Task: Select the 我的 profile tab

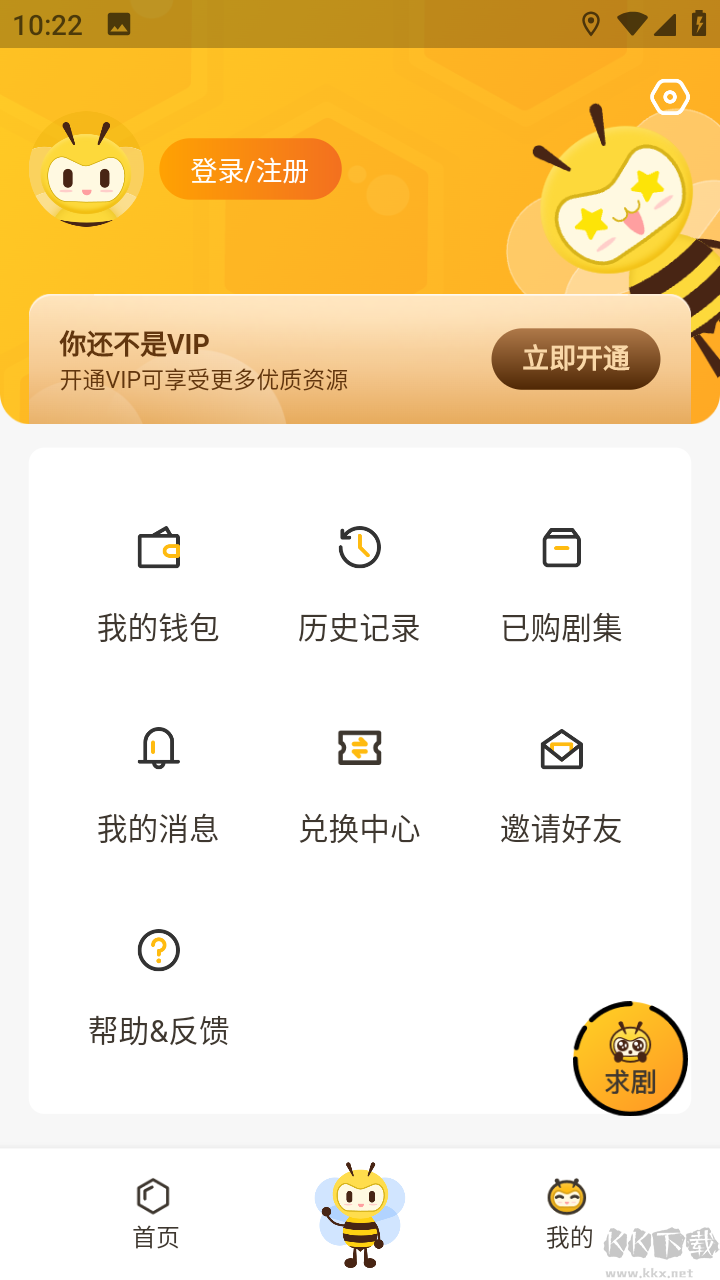Action: coord(568,1212)
